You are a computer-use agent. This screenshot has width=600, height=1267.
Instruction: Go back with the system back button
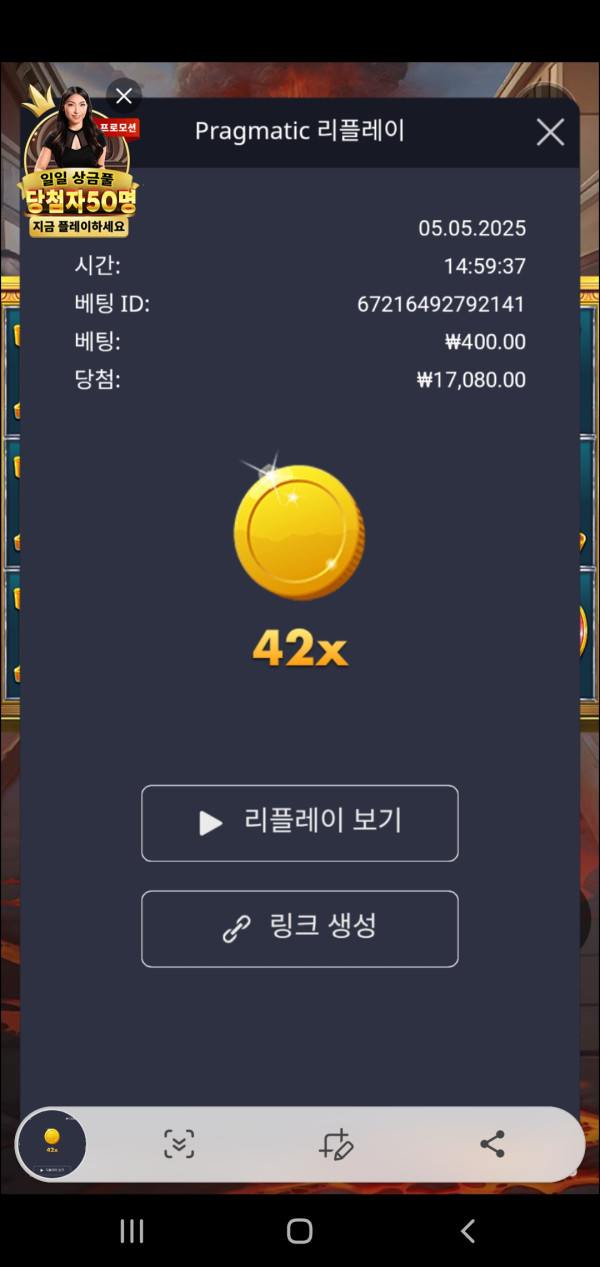coord(467,1231)
